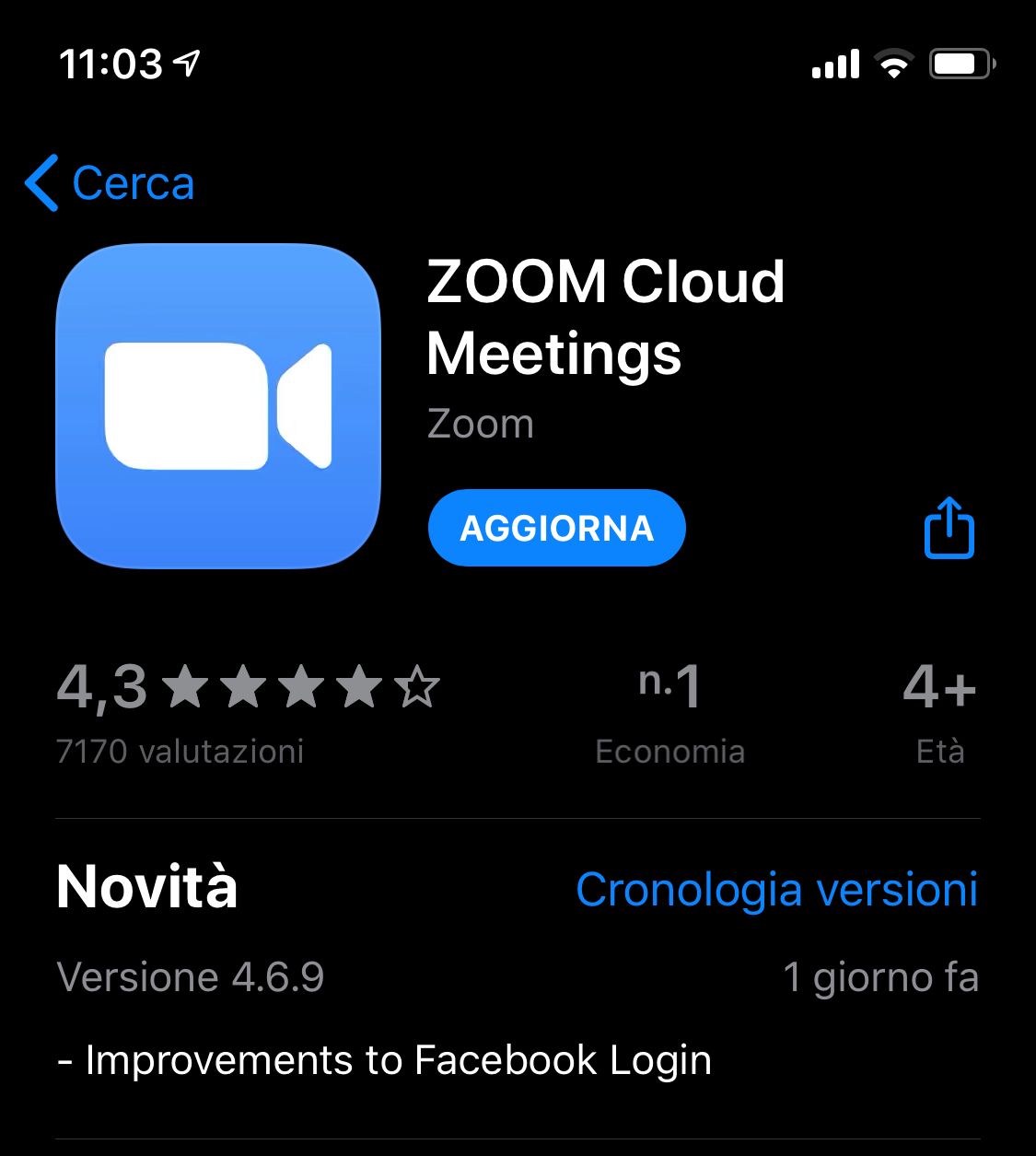Image resolution: width=1036 pixels, height=1156 pixels.
Task: Share the ZOOM Cloud Meetings app
Action: (949, 528)
